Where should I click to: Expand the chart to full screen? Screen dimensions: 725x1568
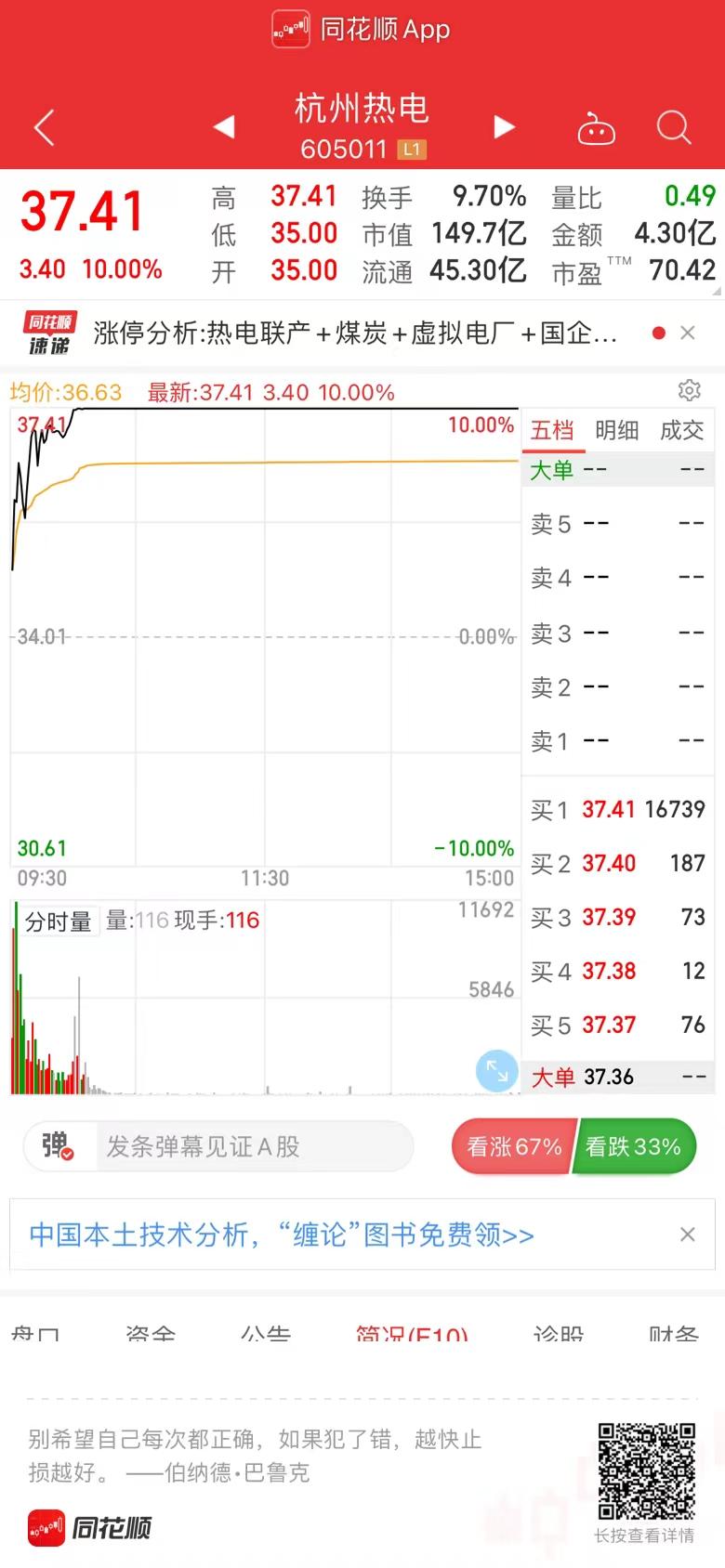497,1071
